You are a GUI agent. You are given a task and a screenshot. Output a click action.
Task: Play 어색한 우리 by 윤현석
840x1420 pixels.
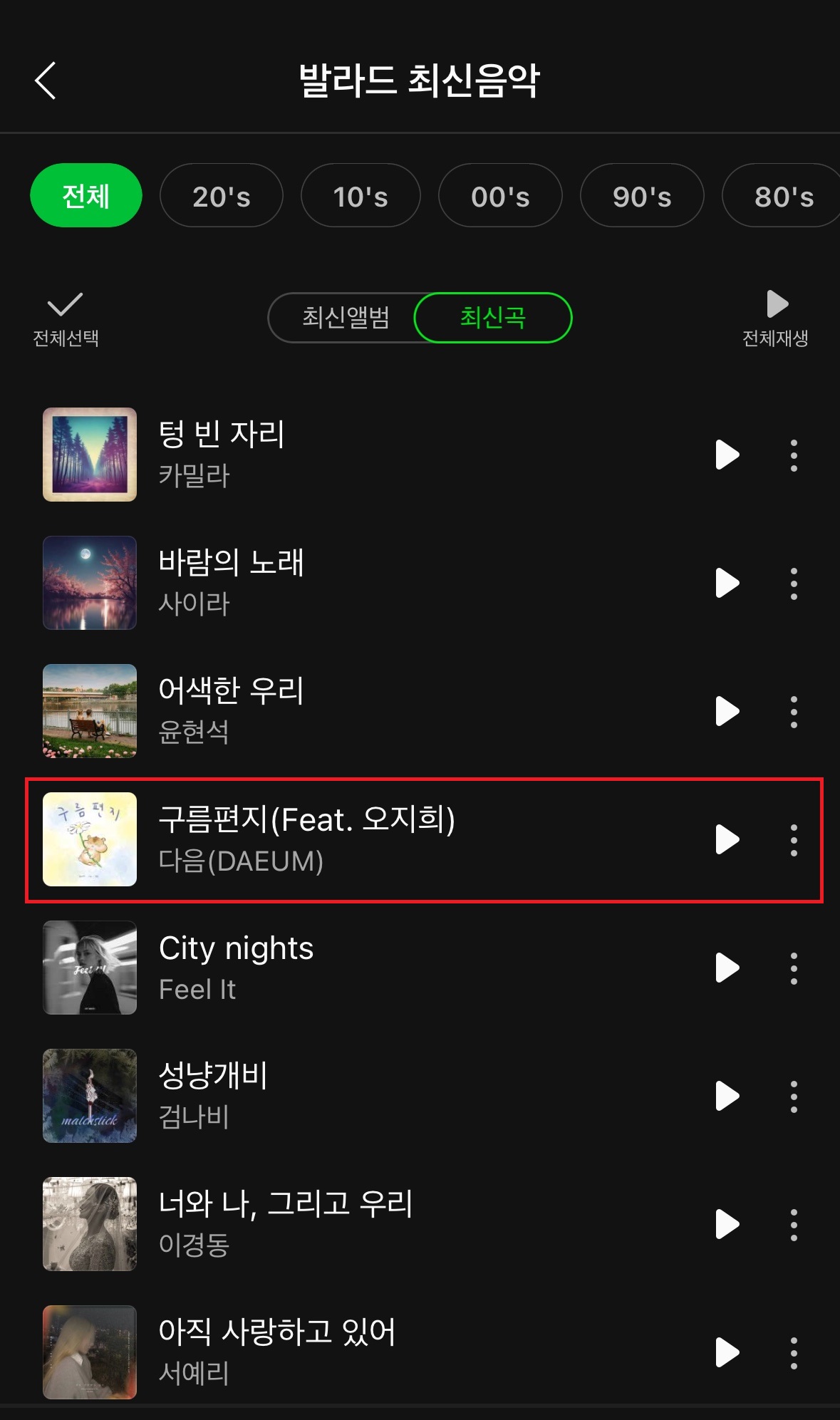click(727, 711)
